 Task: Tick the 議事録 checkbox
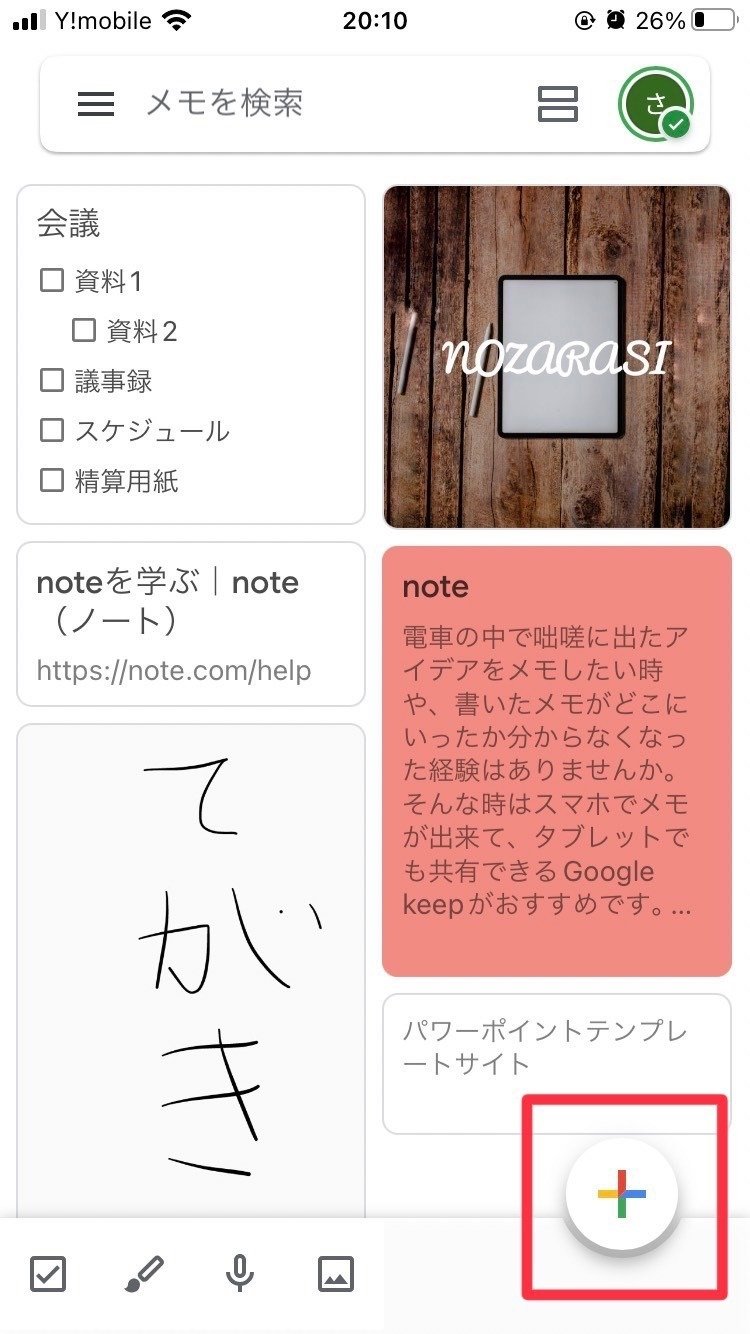tap(52, 380)
